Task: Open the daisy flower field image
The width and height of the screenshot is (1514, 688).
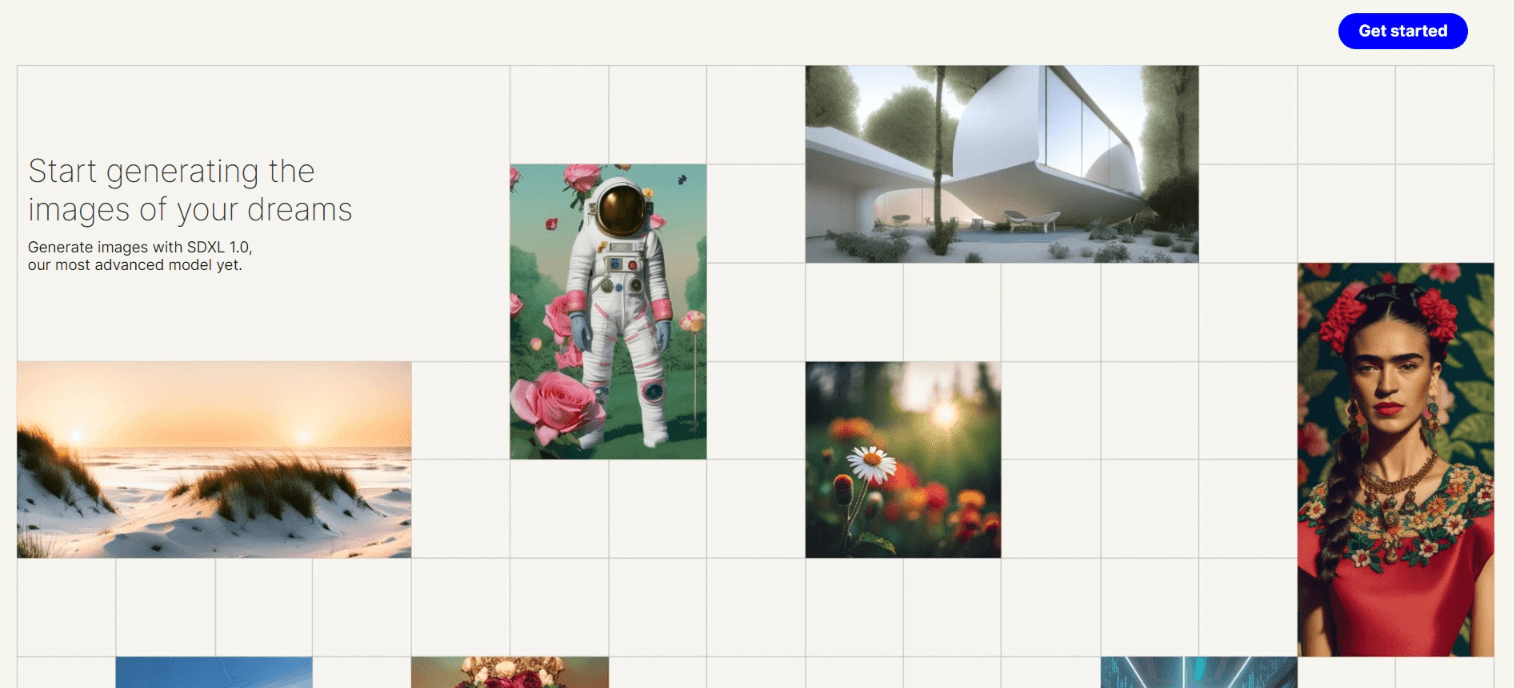Action: (903, 460)
